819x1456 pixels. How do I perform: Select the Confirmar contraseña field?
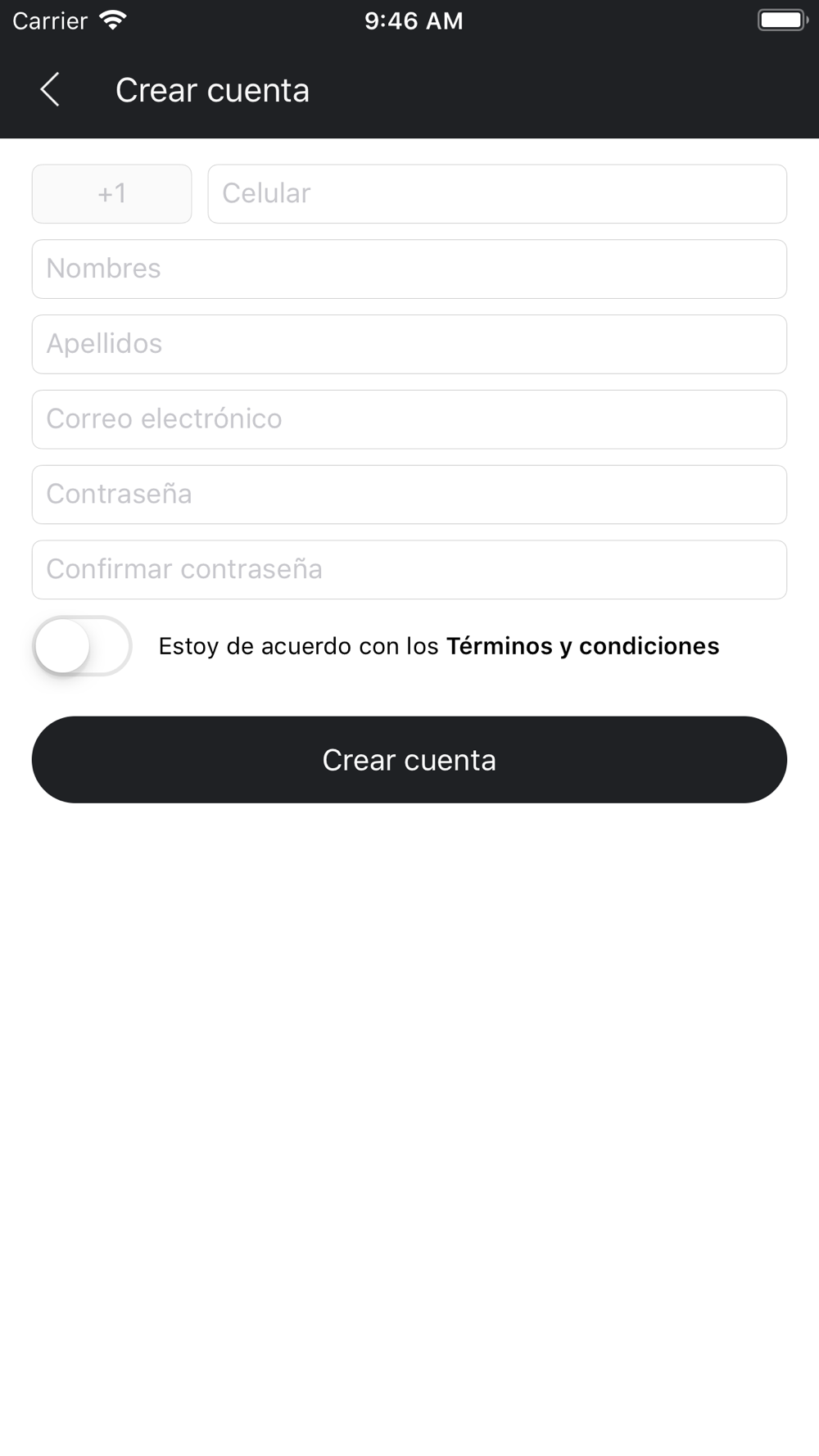click(409, 570)
